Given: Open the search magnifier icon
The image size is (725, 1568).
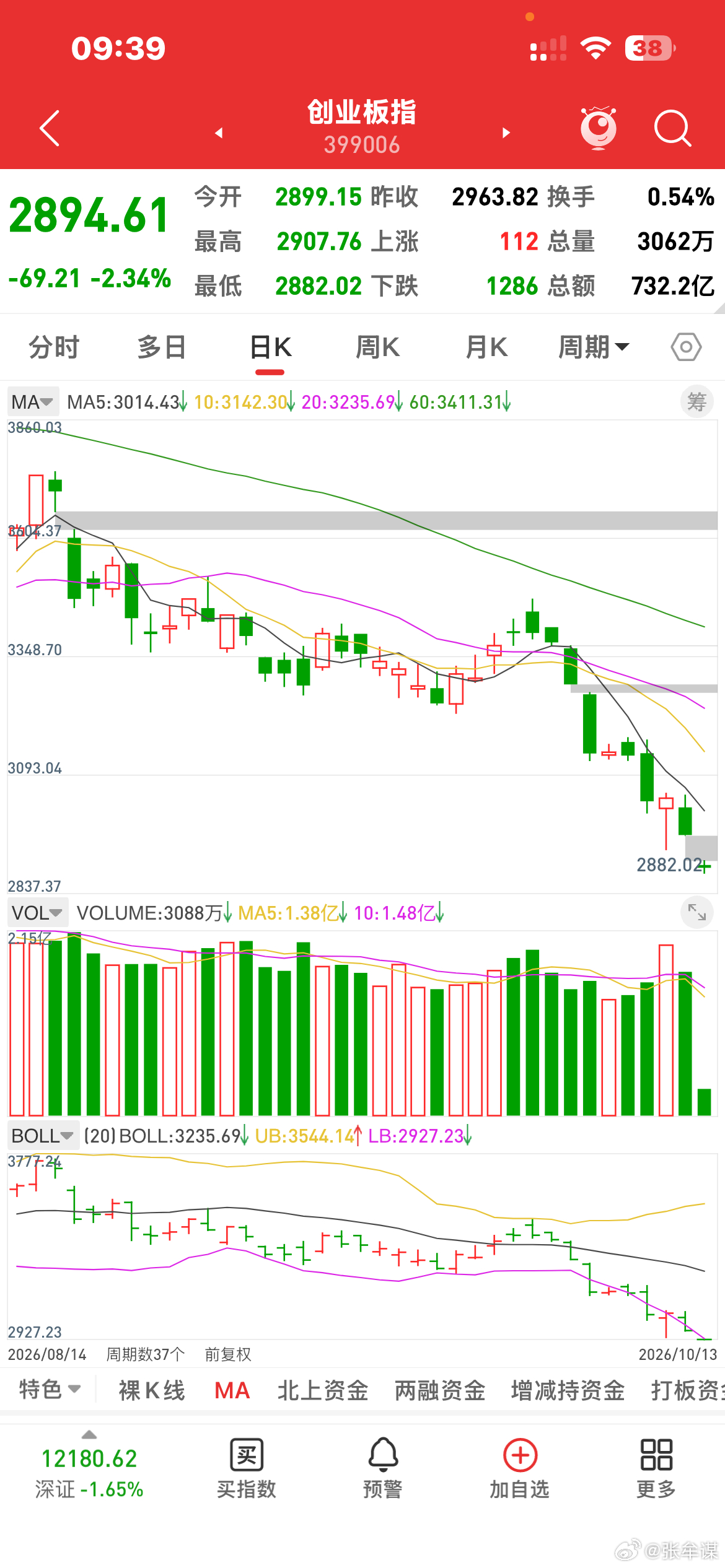Looking at the screenshot, I should 672,128.
